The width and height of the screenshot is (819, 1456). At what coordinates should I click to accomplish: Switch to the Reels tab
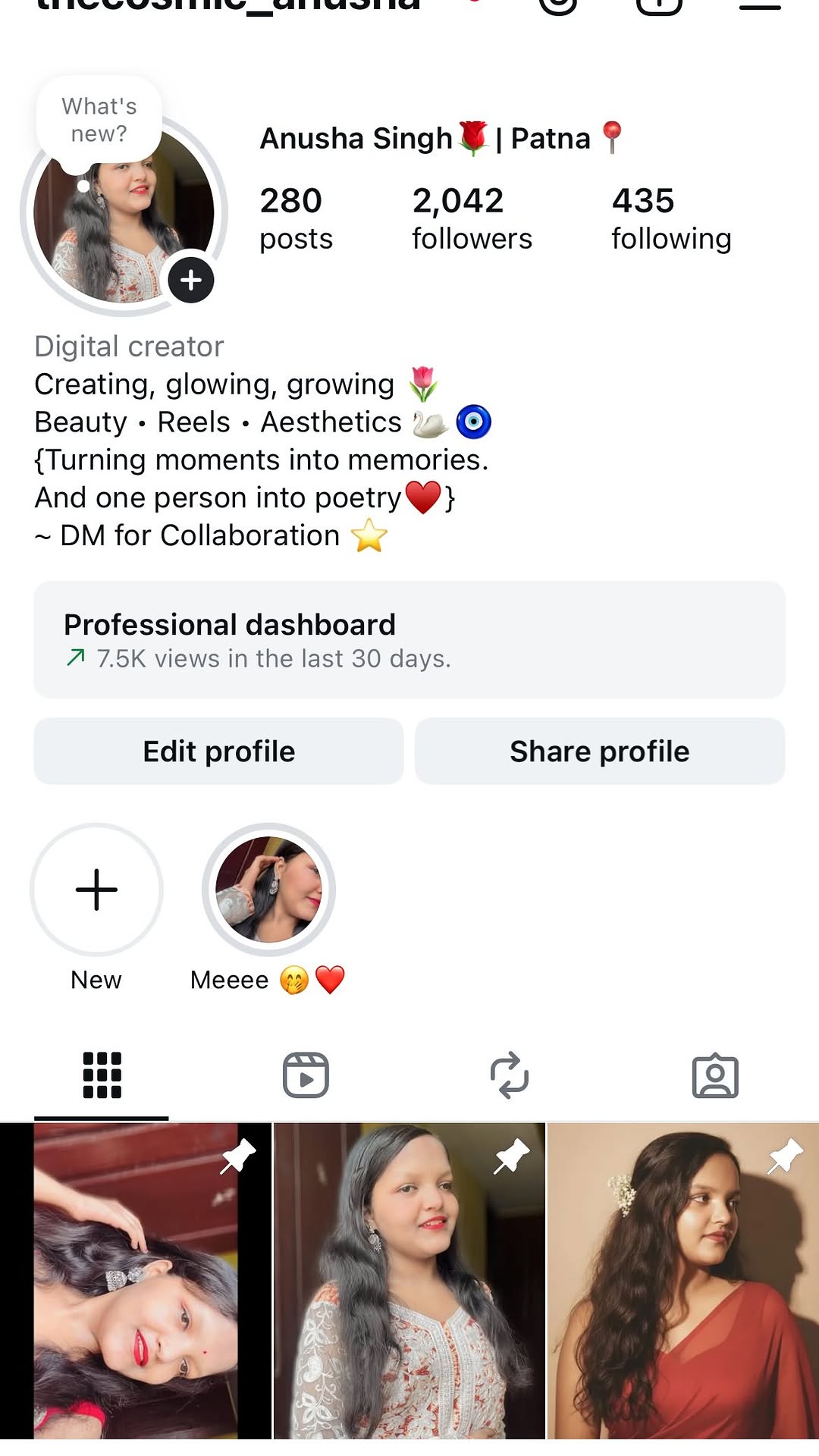[306, 1075]
